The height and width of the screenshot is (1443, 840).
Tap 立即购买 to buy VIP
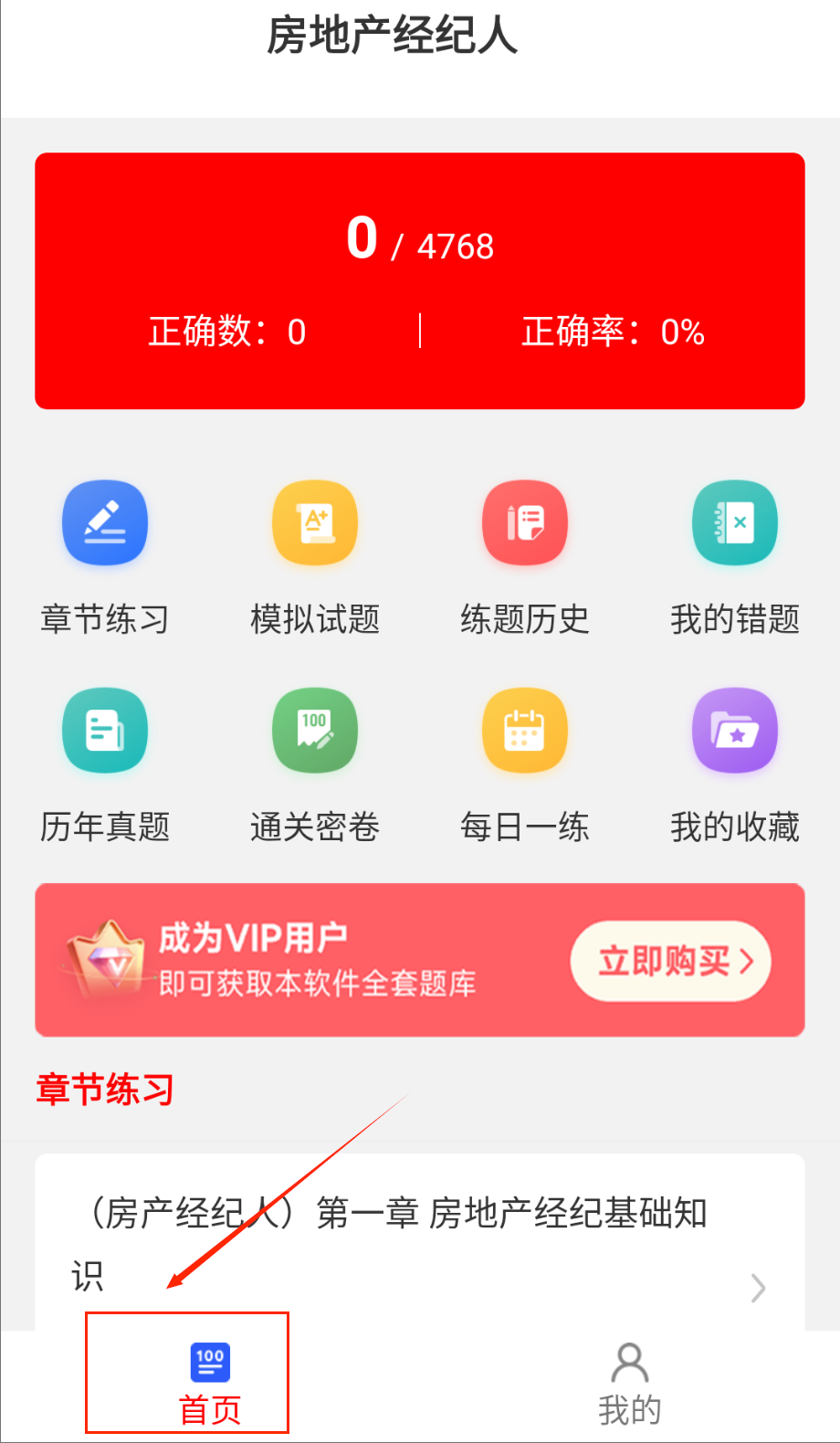(x=671, y=961)
